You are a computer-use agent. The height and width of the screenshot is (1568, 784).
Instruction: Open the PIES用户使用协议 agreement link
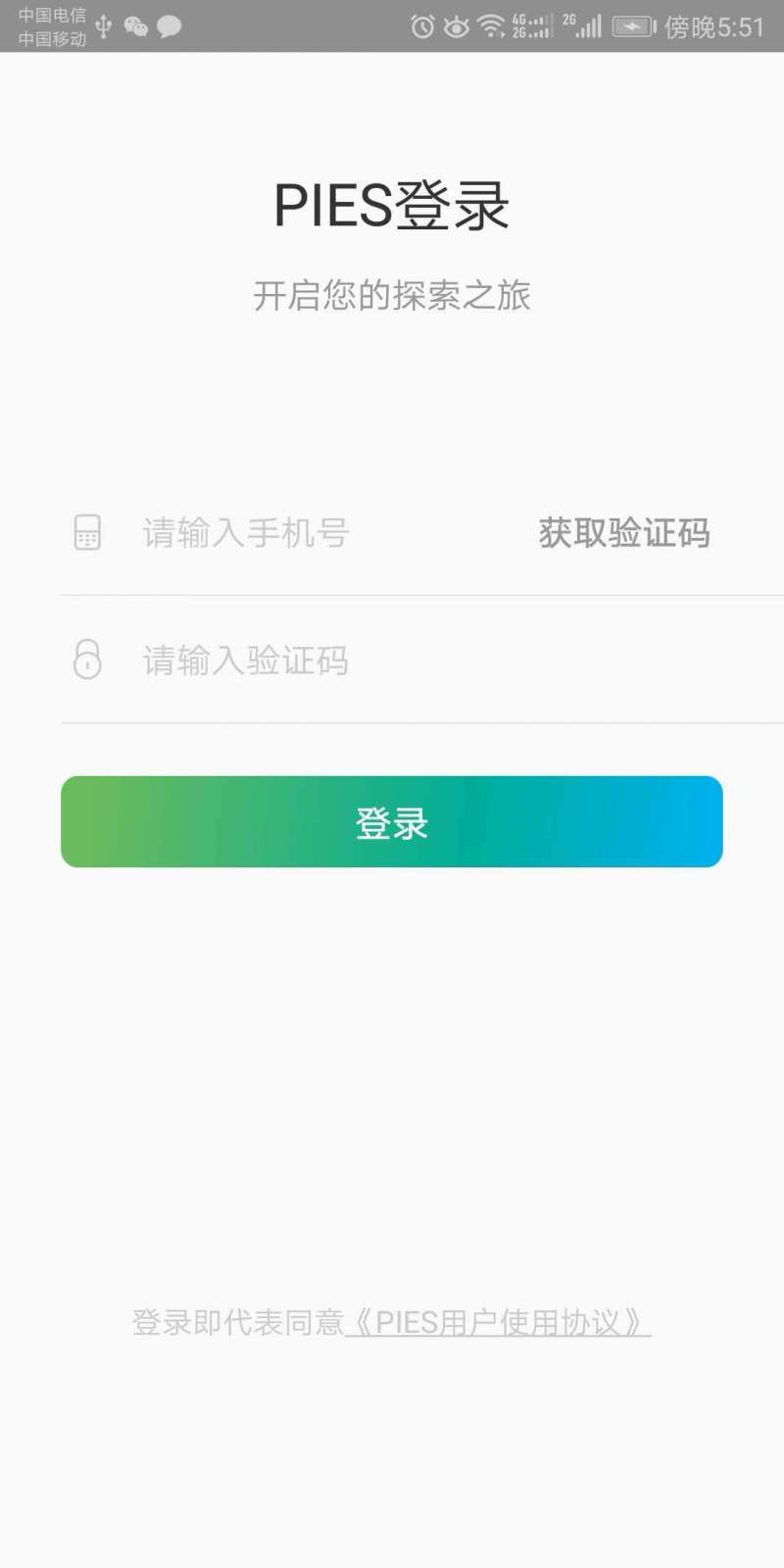point(498,1323)
